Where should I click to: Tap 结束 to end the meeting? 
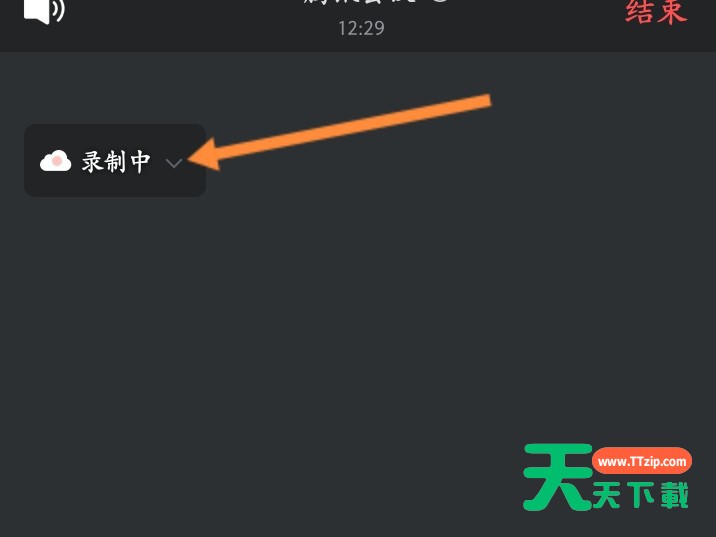(x=656, y=11)
